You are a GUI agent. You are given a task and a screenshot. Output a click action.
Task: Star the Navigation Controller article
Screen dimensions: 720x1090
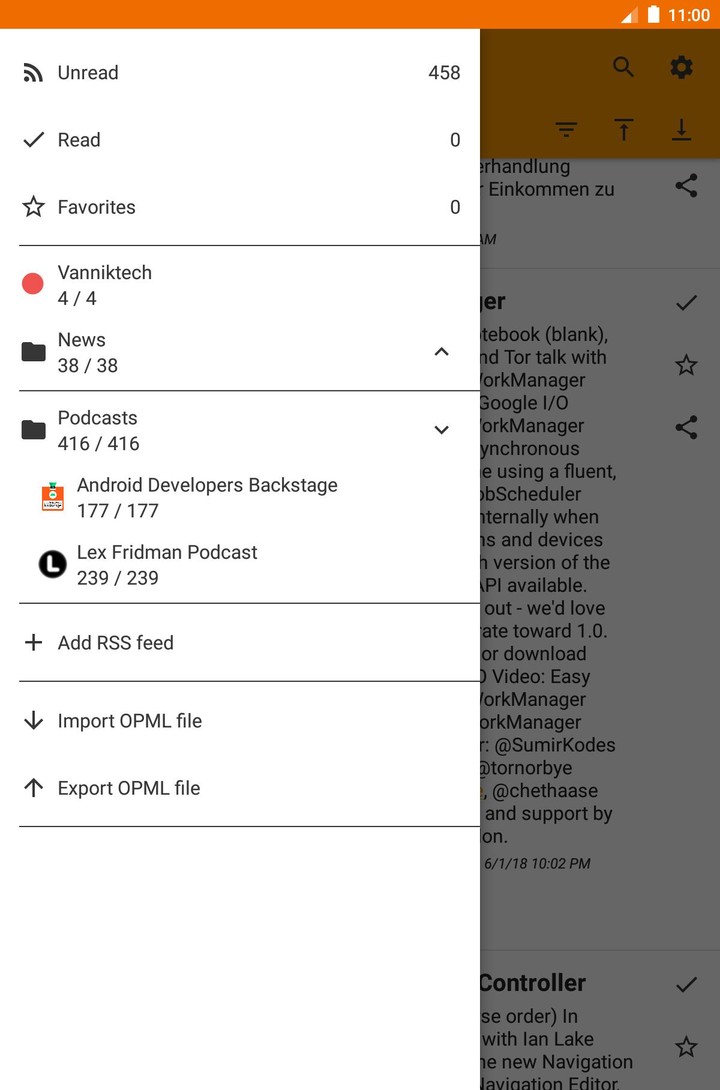pos(687,1047)
